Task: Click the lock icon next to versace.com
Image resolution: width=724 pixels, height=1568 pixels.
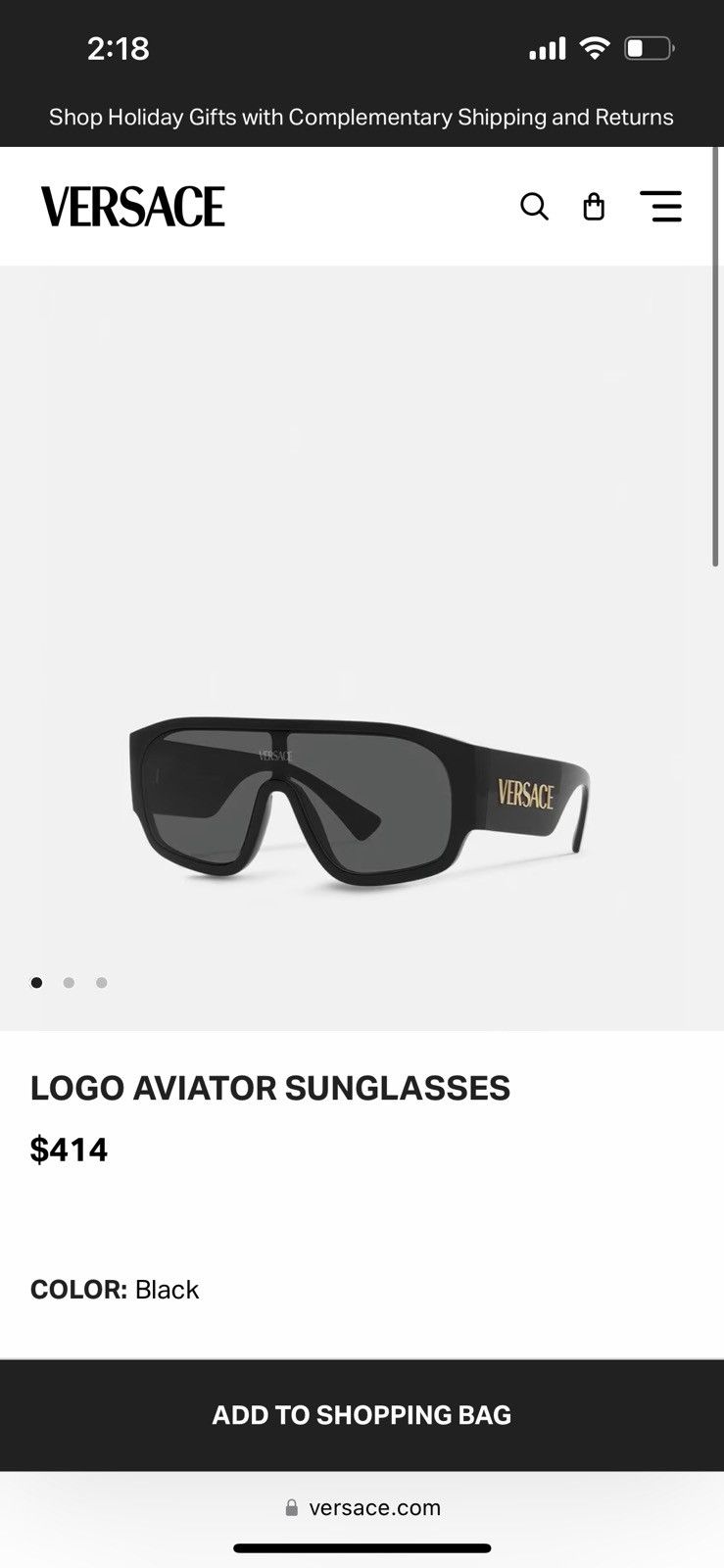Action: [291, 1506]
